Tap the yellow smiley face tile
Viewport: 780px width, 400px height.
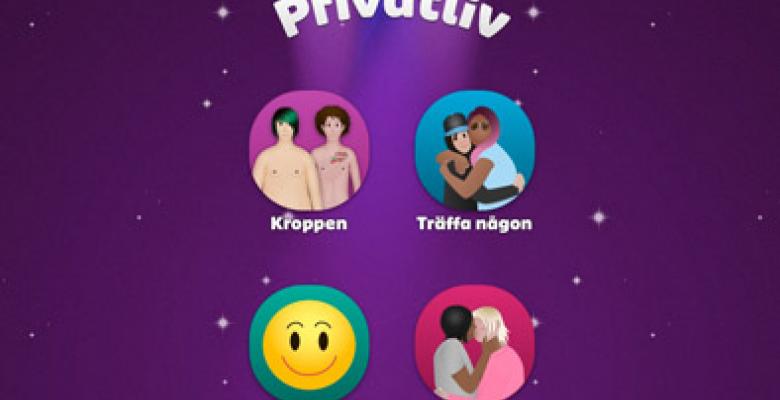coord(309,343)
